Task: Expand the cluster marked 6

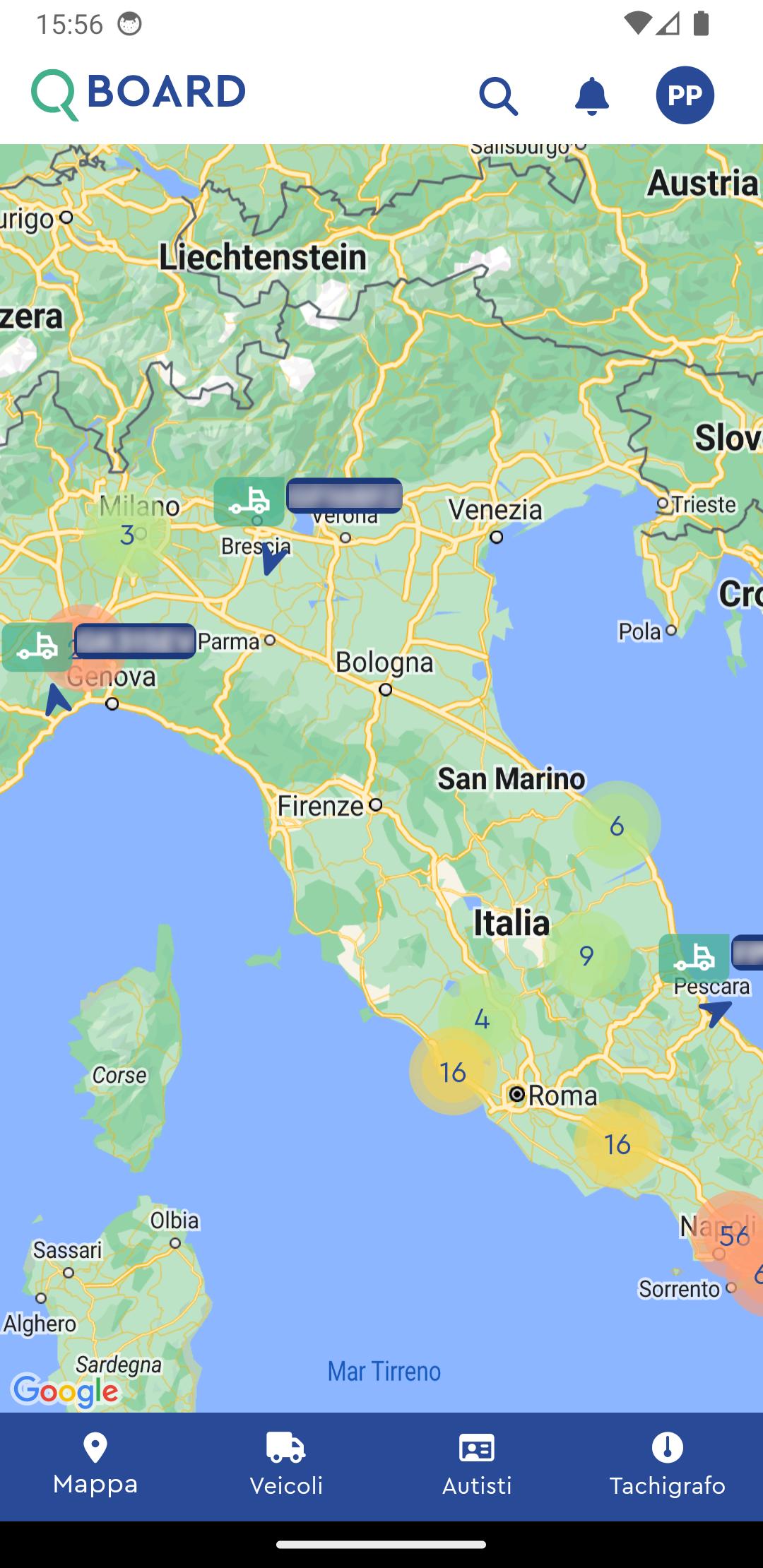Action: 617,825
